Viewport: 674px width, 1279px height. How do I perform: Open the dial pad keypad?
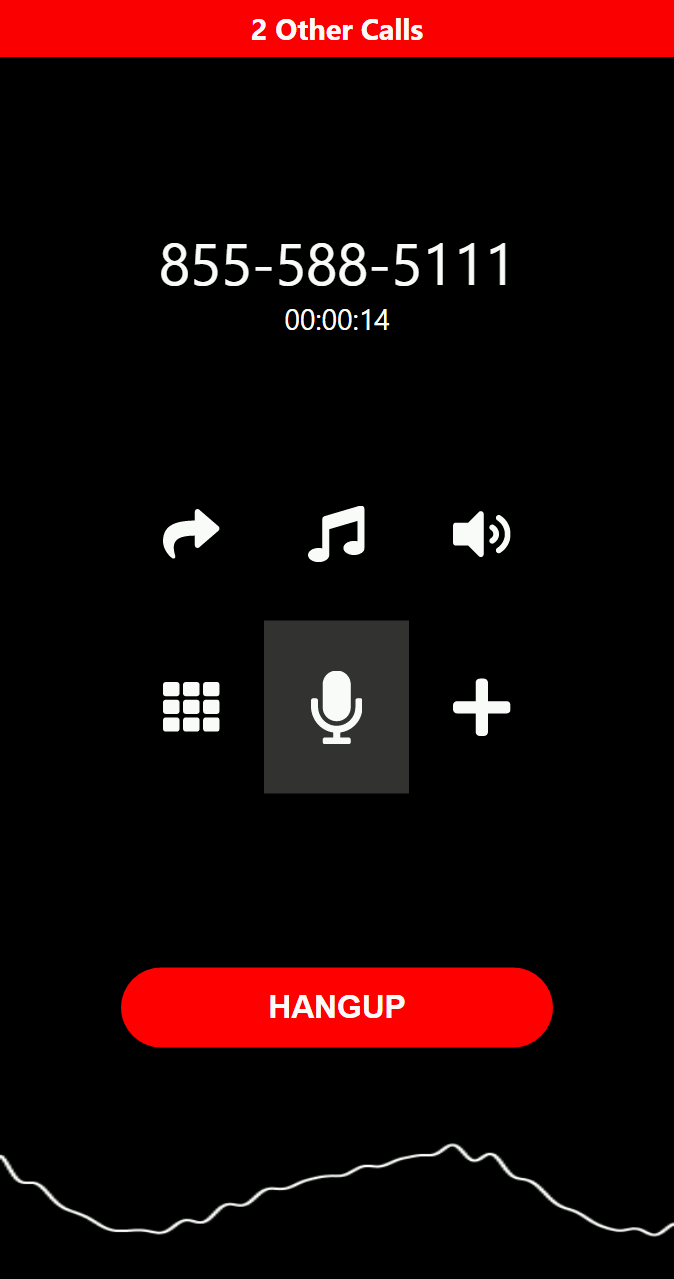[x=191, y=707]
